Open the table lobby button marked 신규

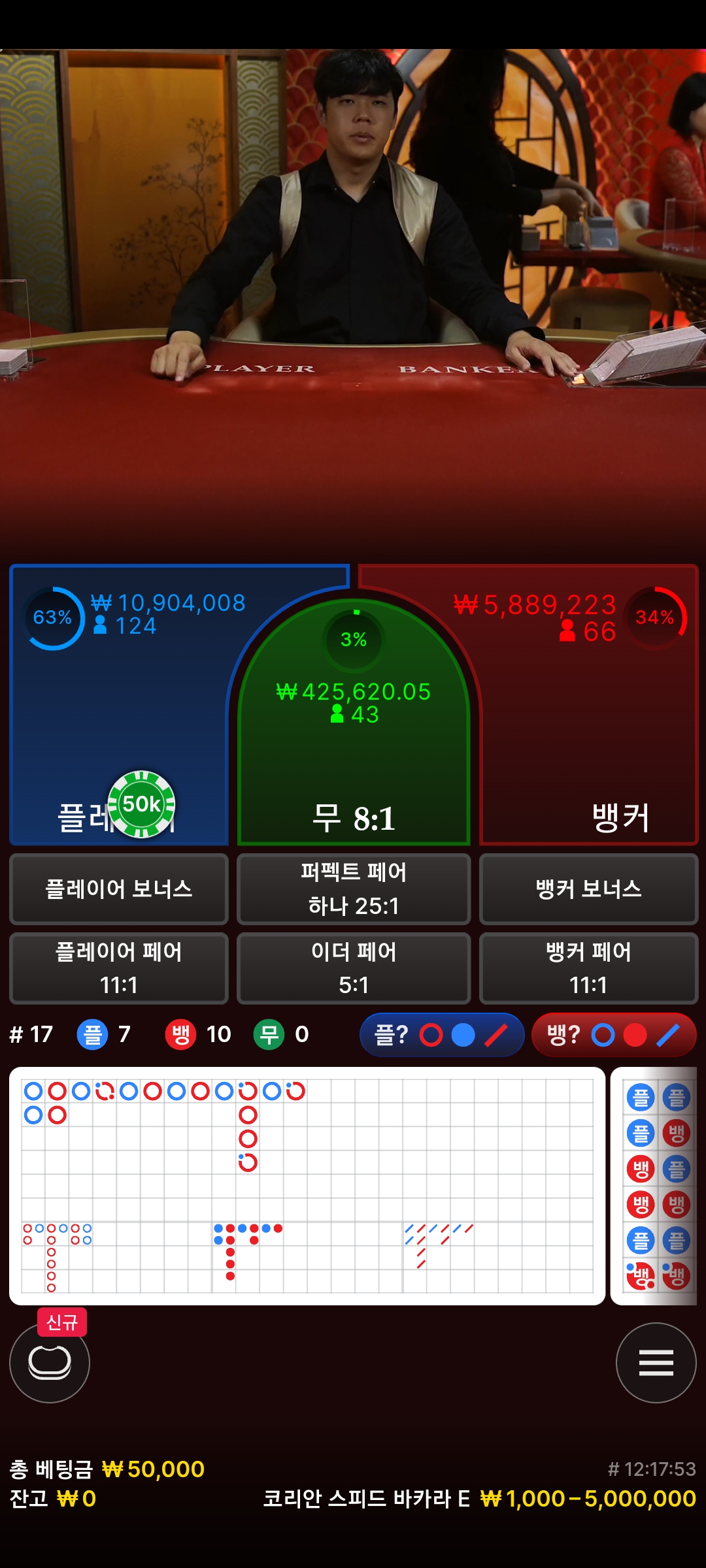pos(50,1363)
